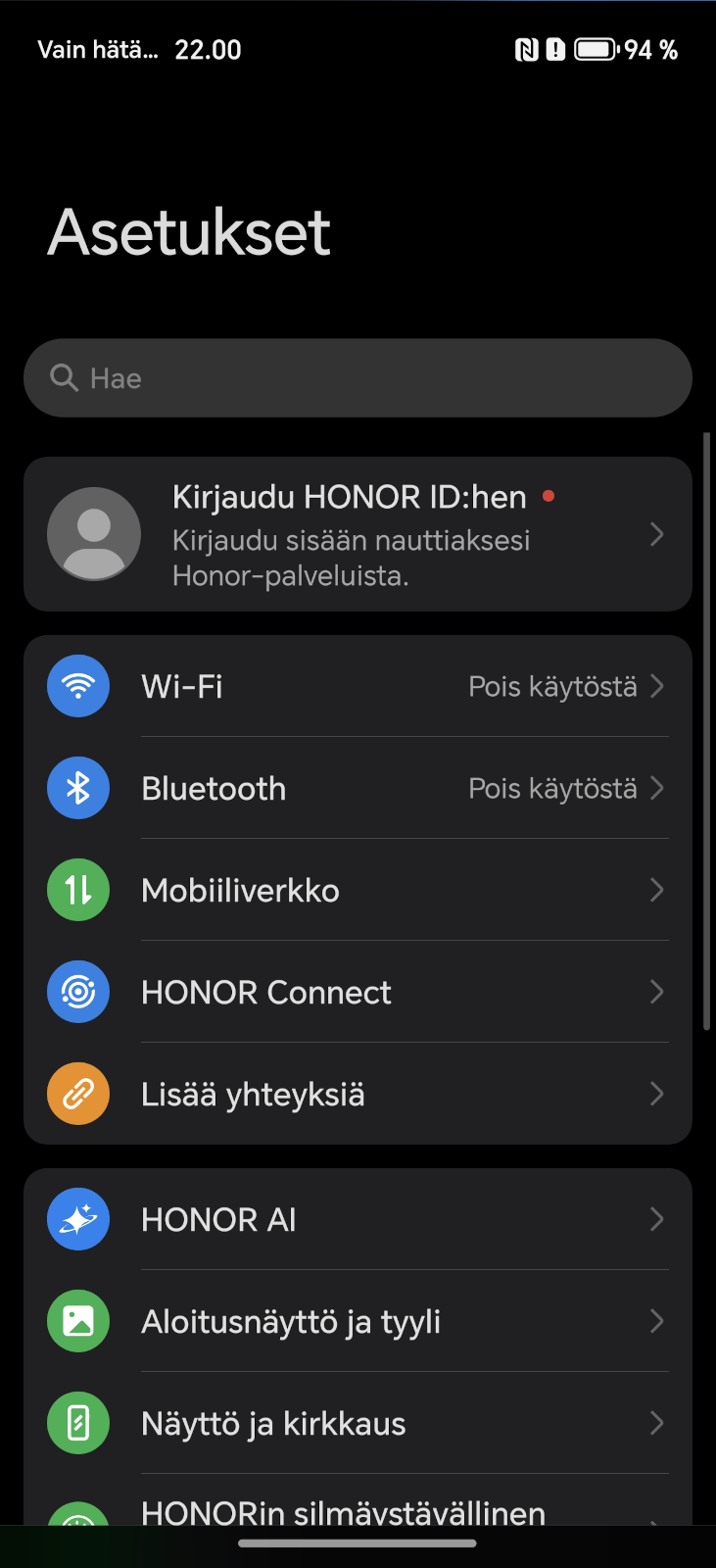Open Kirjaudu HONOR ID:hen sign-in card
Viewport: 716px width, 1568px height.
[x=358, y=534]
